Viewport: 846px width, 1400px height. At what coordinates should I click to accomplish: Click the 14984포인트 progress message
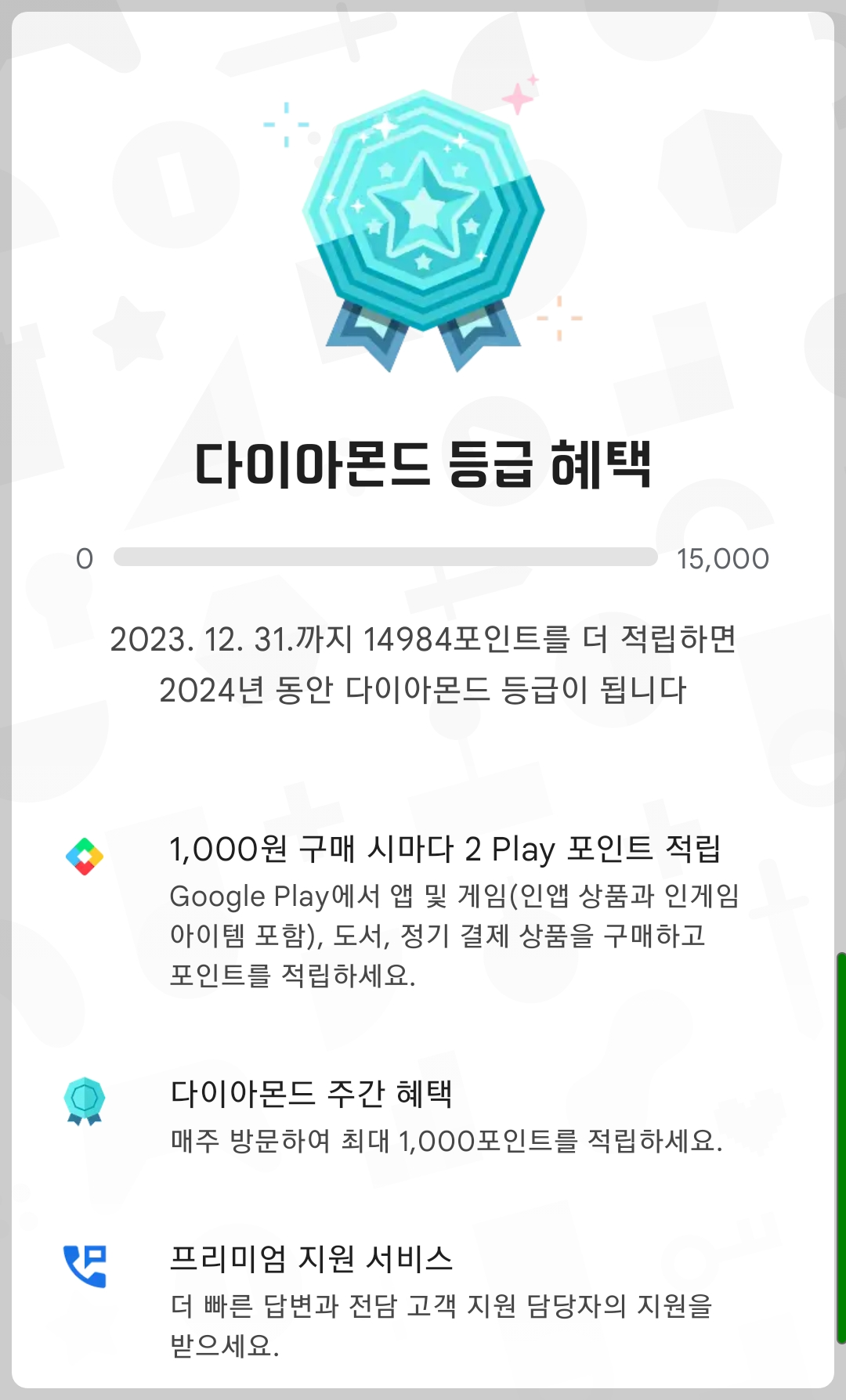(423, 639)
